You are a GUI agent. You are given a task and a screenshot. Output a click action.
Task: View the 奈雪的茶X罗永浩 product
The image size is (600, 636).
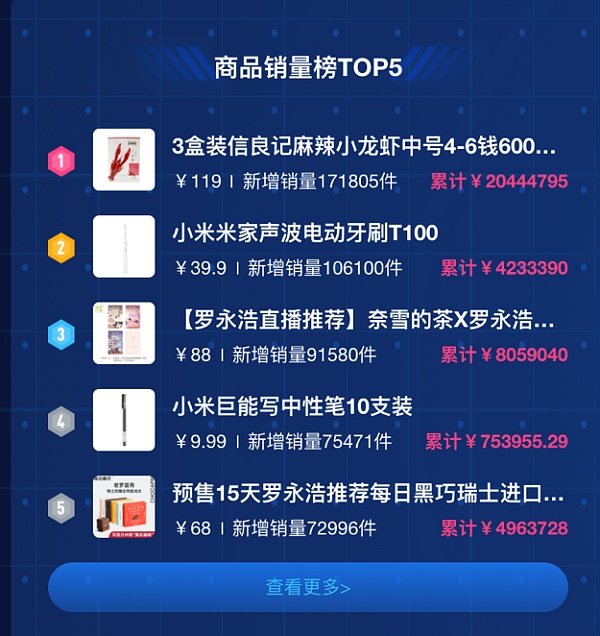pos(363,321)
